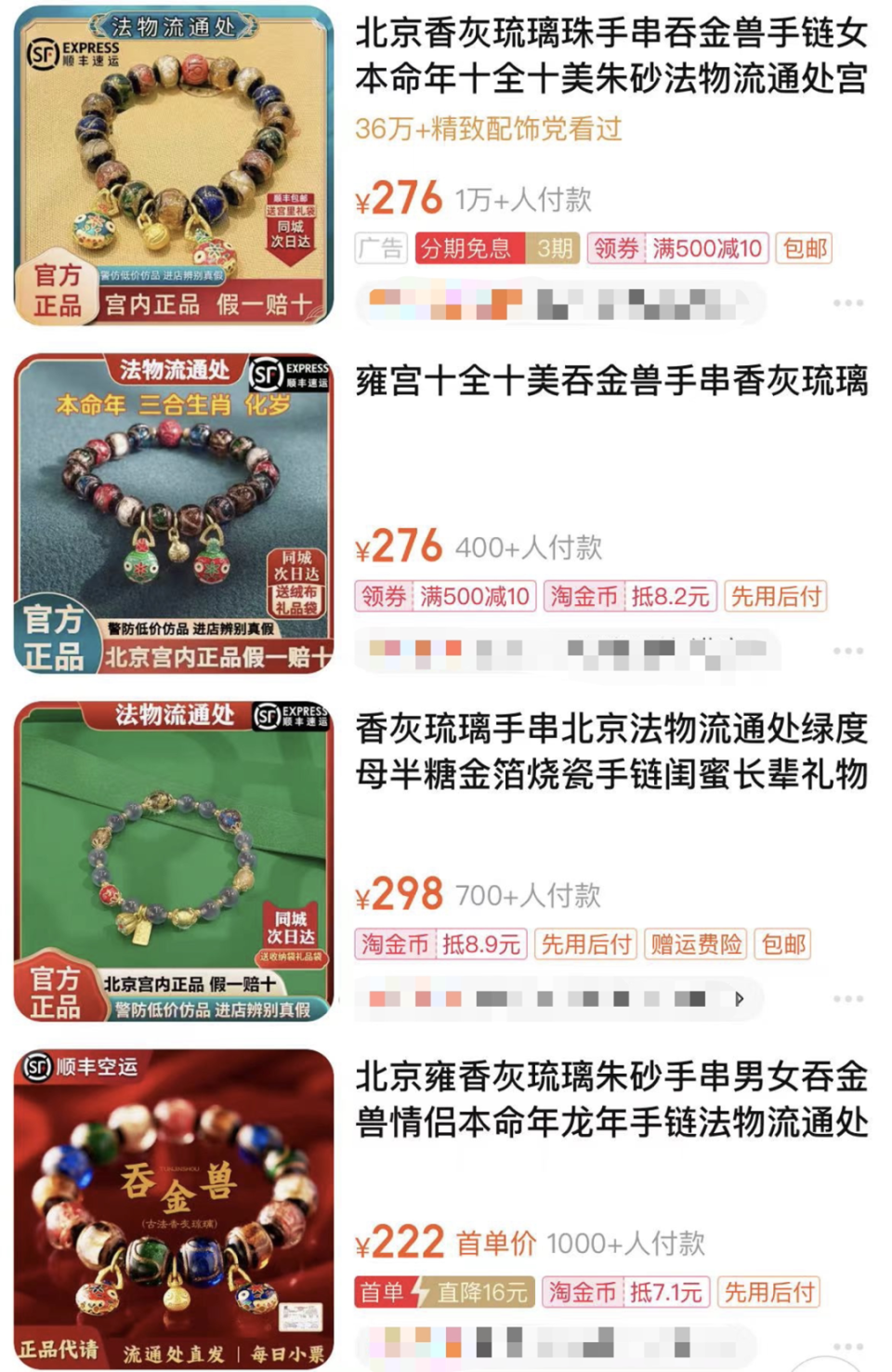Open the listing titled 雍宫十全十美吞金兽手串香灰琉璃
892x1372 pixels.
(x=611, y=381)
